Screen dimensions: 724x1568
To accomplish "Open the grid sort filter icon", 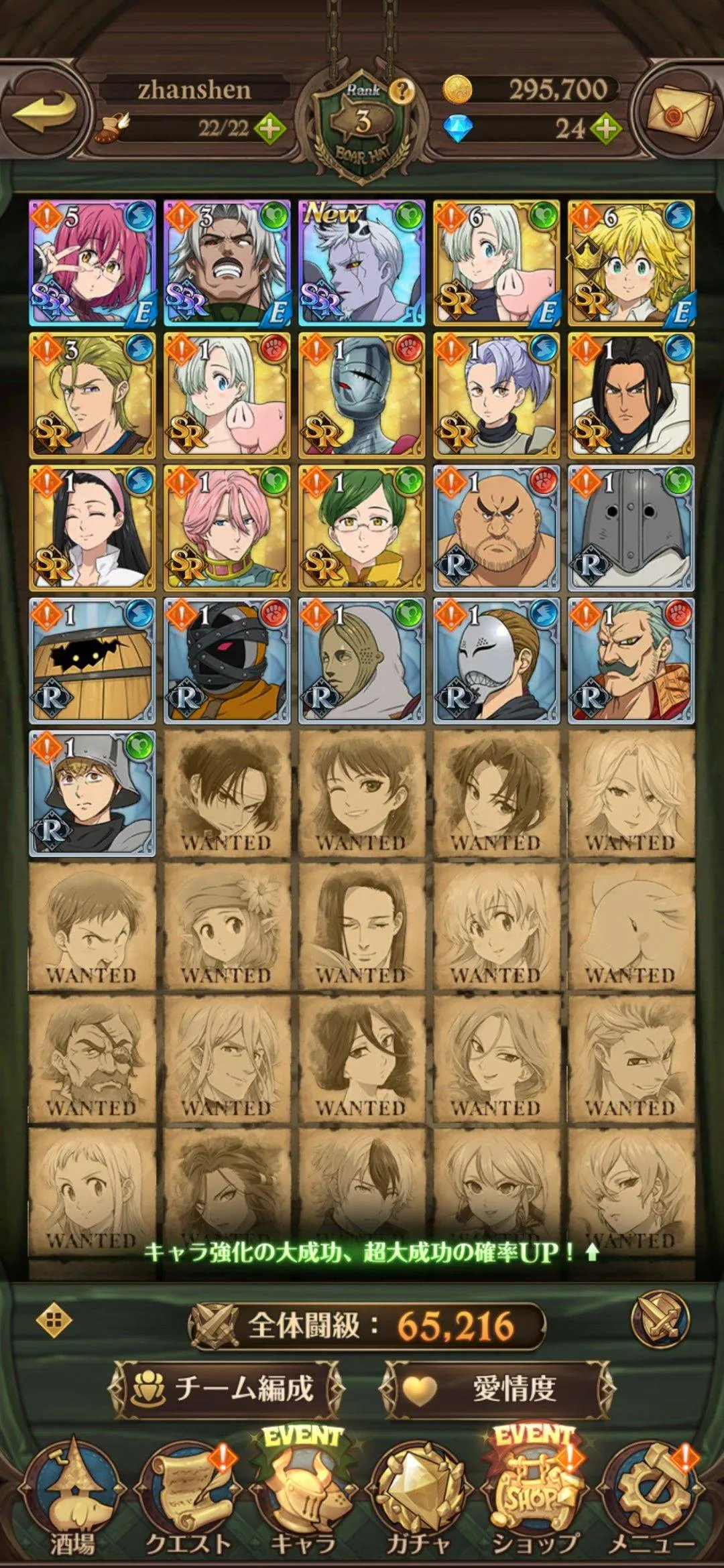I will (x=54, y=1321).
